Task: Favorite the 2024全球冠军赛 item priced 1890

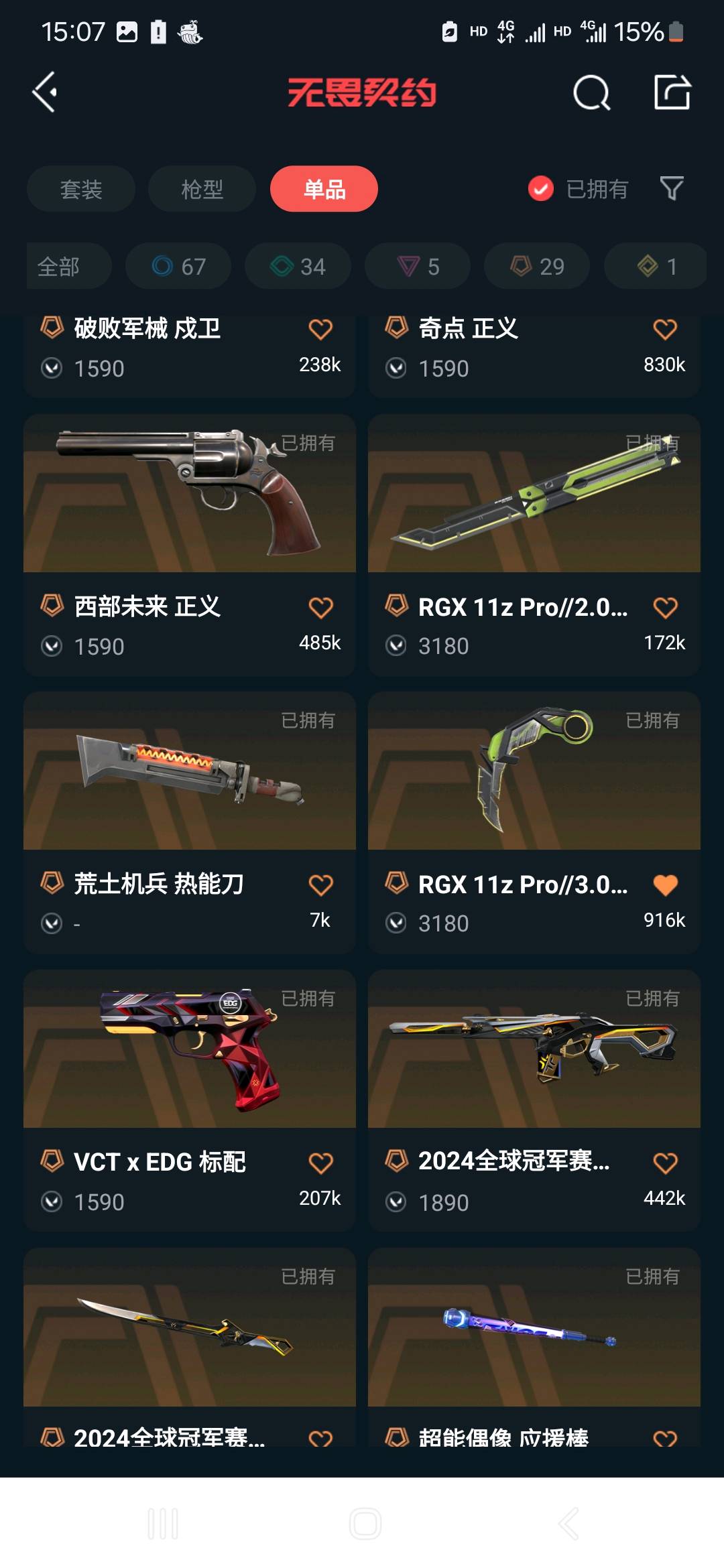Action: tap(665, 1163)
